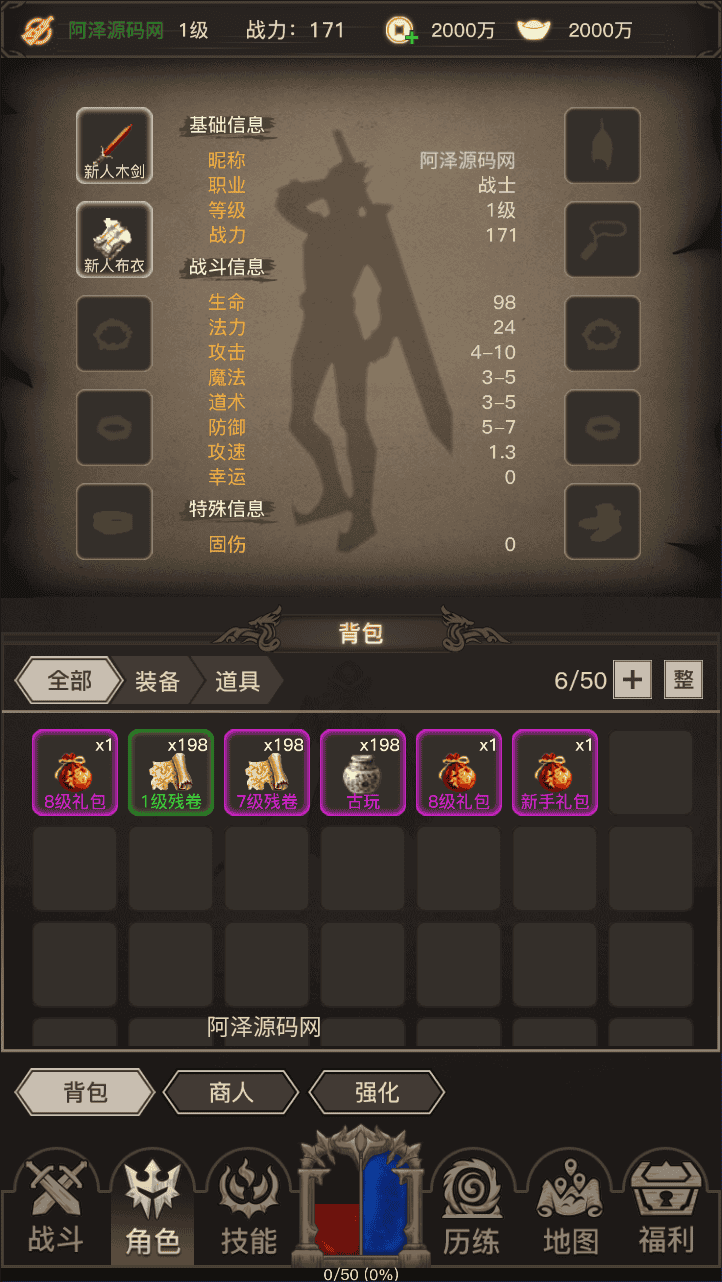The height and width of the screenshot is (1282, 722).
Task: Open the 新手礼包 gift bag
Action: 555,773
